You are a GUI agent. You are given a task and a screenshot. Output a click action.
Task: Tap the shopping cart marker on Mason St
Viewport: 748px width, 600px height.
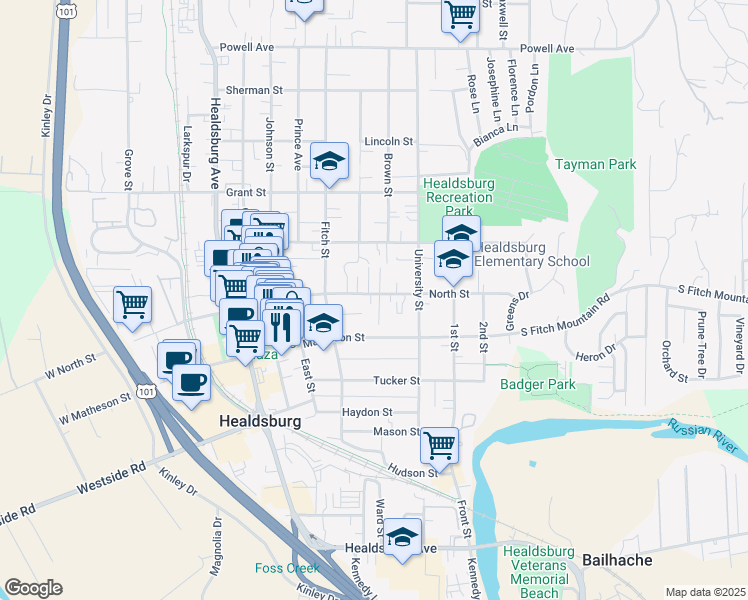(x=439, y=445)
